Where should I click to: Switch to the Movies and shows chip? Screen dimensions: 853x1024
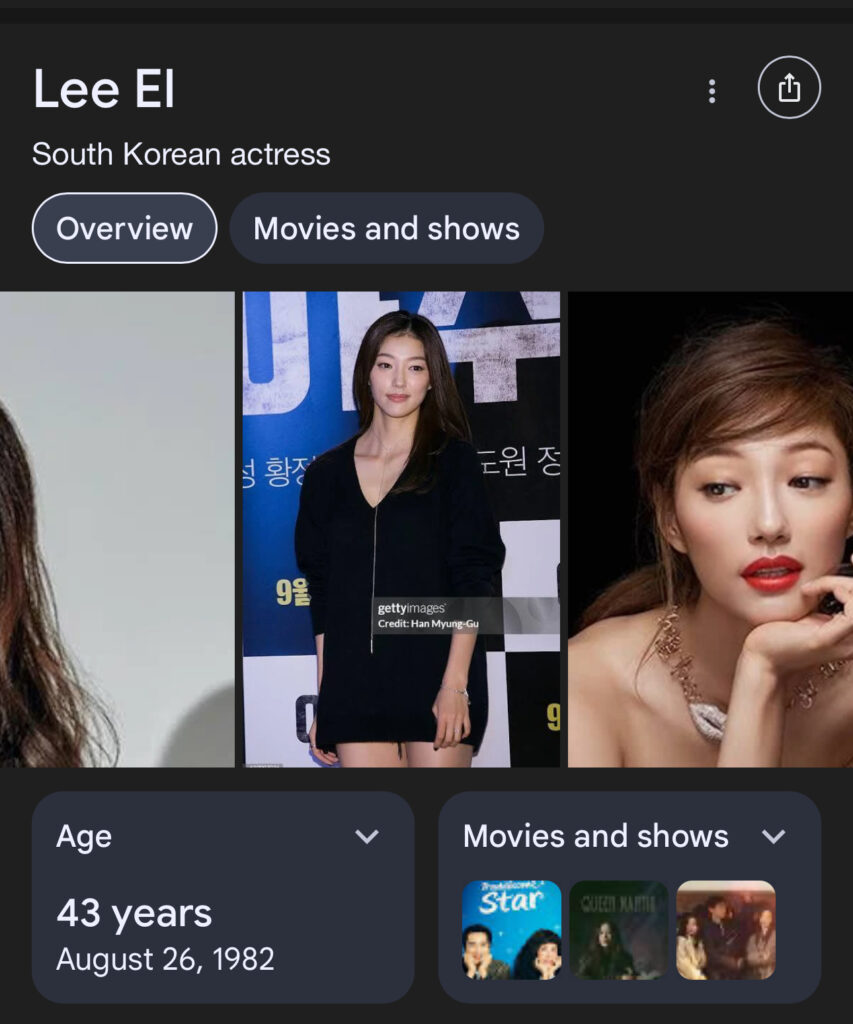[386, 228]
